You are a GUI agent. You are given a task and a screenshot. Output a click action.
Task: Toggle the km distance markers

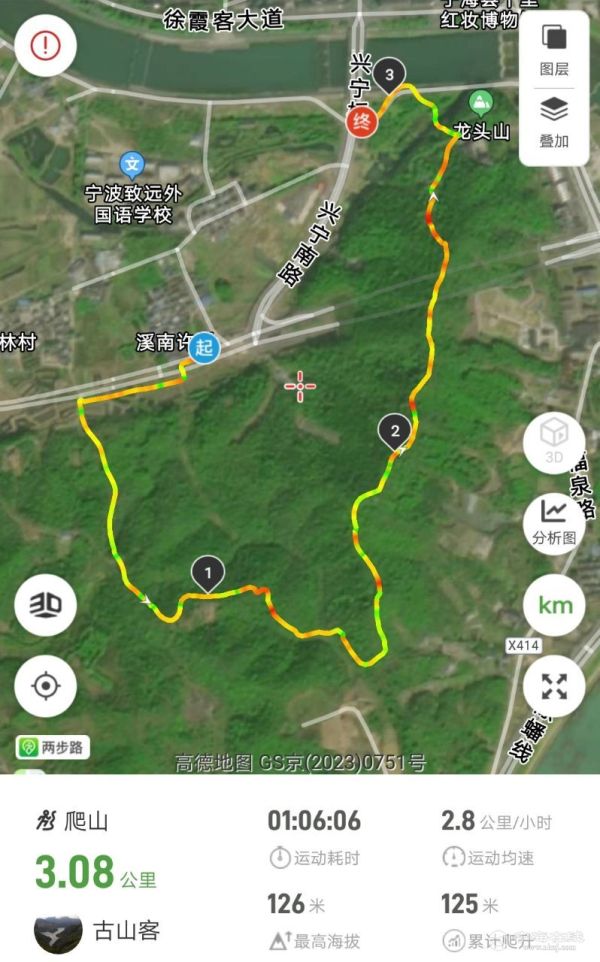pos(554,605)
